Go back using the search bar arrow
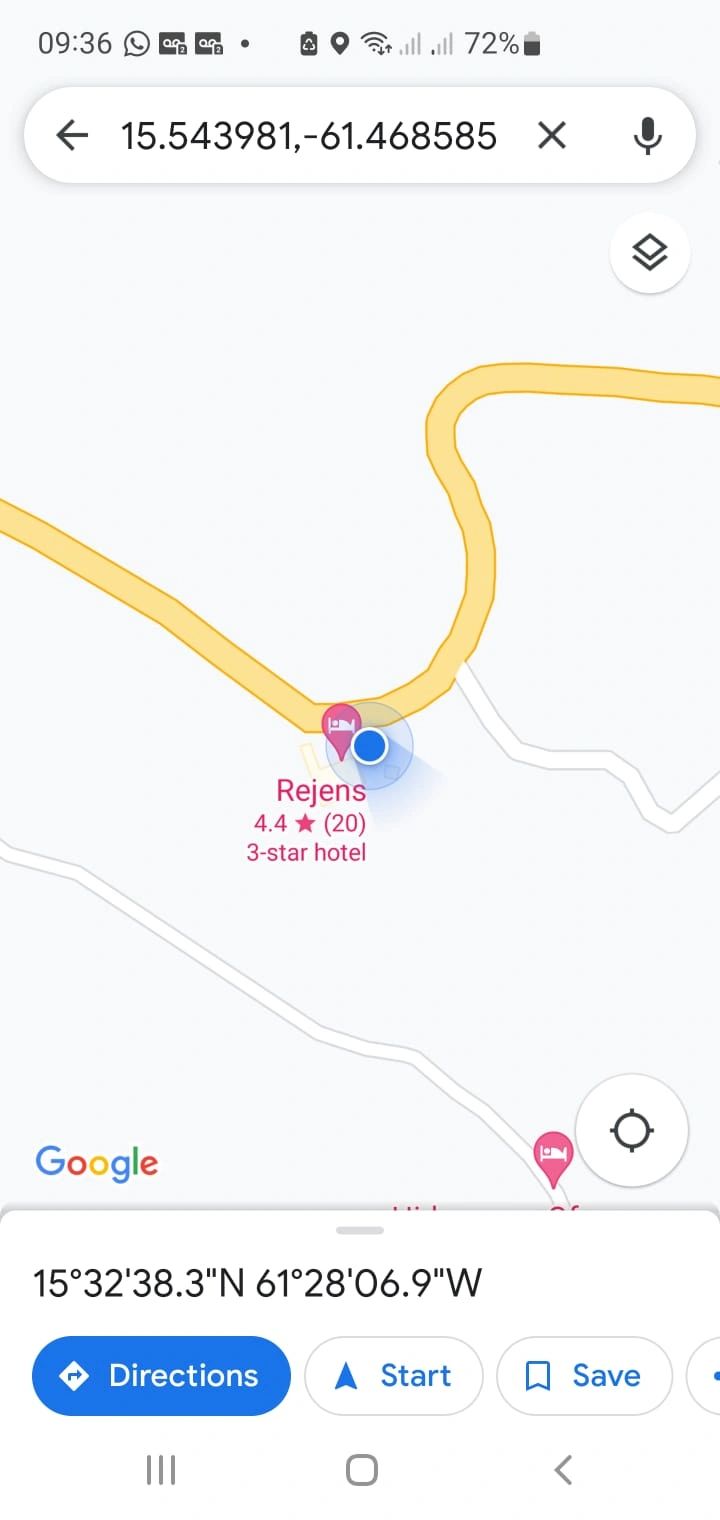 [72, 135]
